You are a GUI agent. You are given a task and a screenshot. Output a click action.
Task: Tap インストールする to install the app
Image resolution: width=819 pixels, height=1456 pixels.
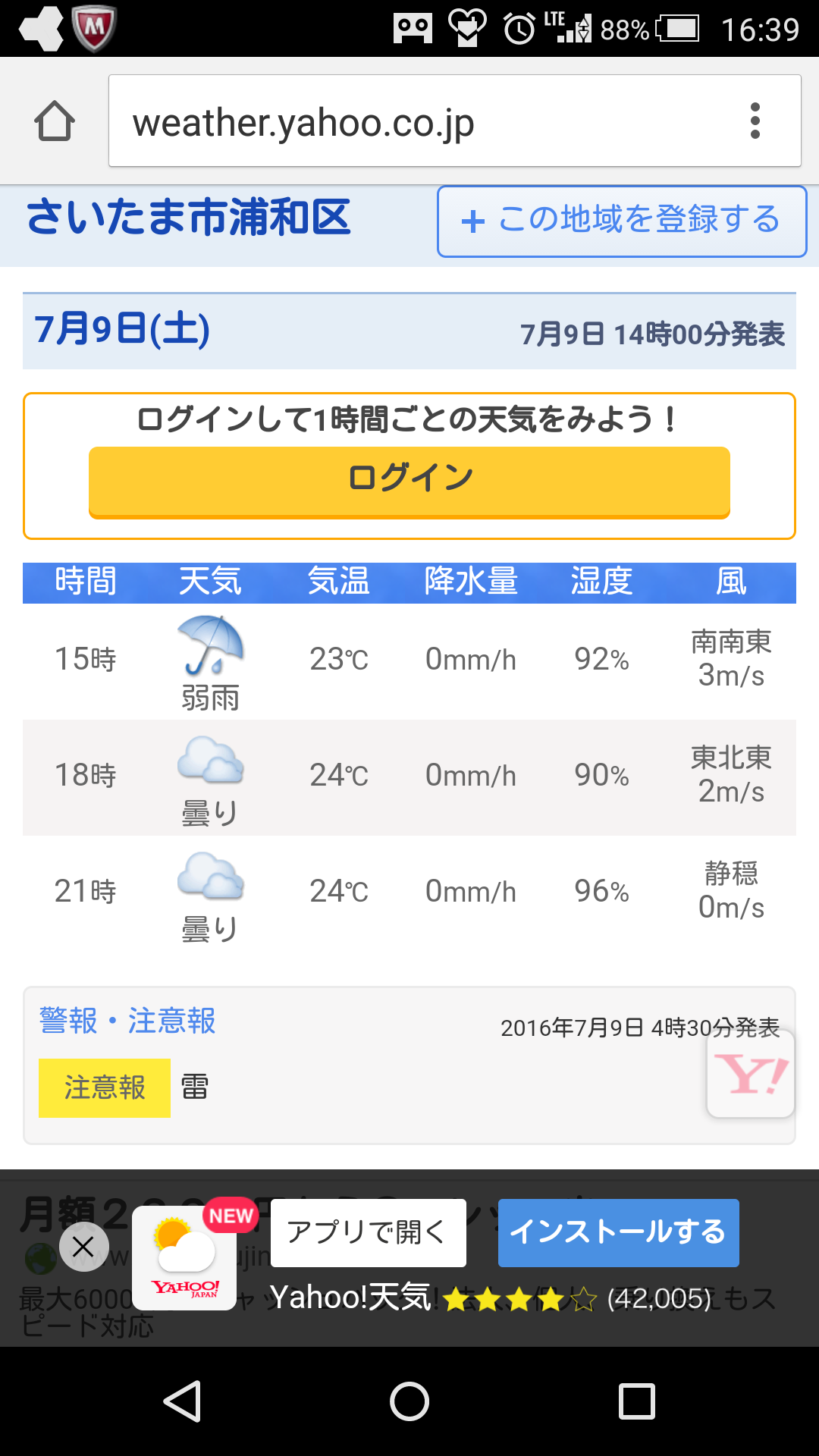coord(618,1232)
